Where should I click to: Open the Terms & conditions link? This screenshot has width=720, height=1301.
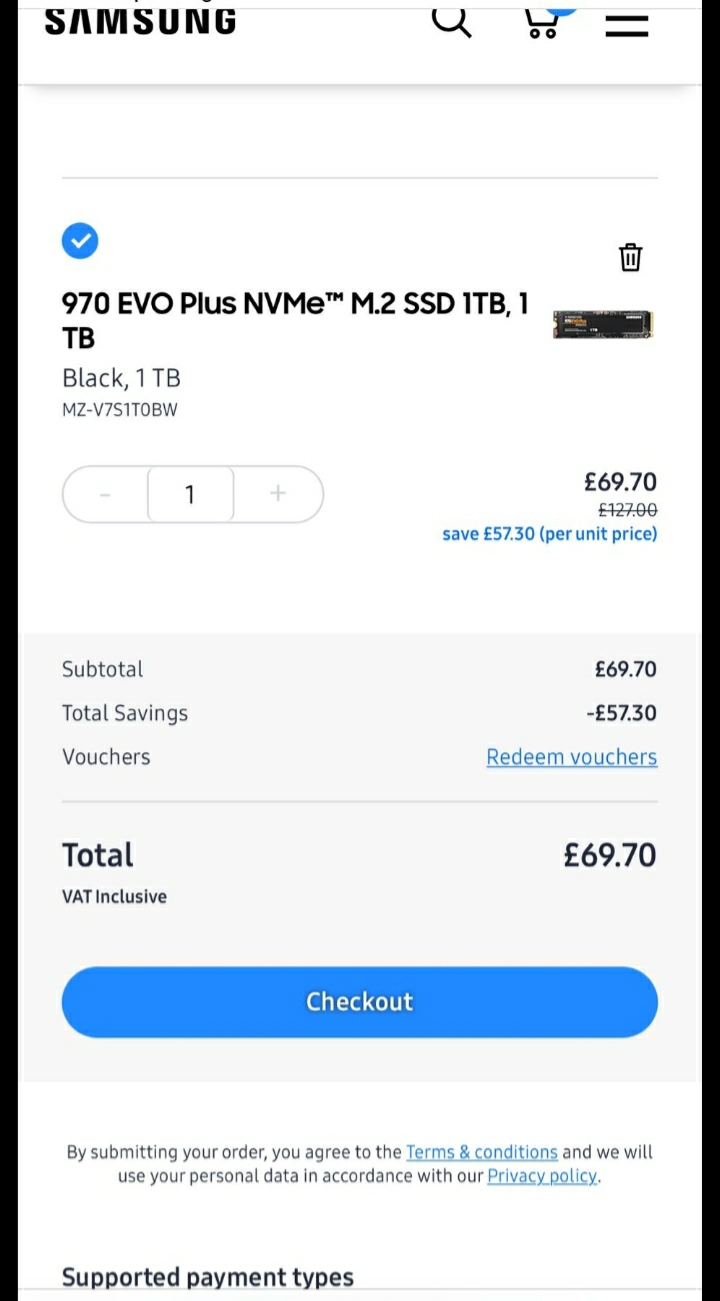point(482,1152)
